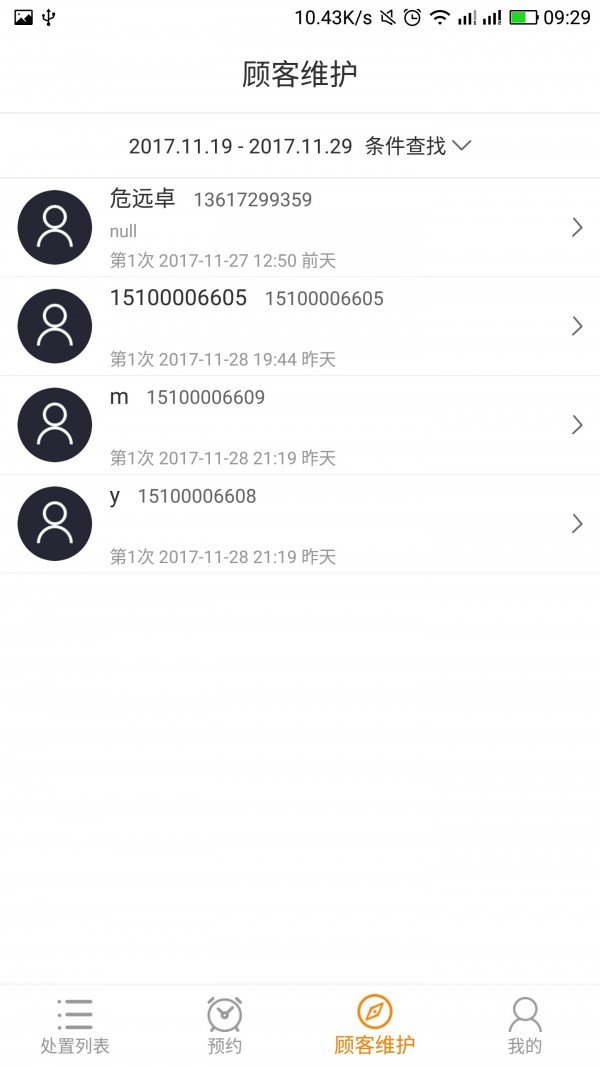
Task: Select the 顾客维护 tab
Action: point(375,1026)
